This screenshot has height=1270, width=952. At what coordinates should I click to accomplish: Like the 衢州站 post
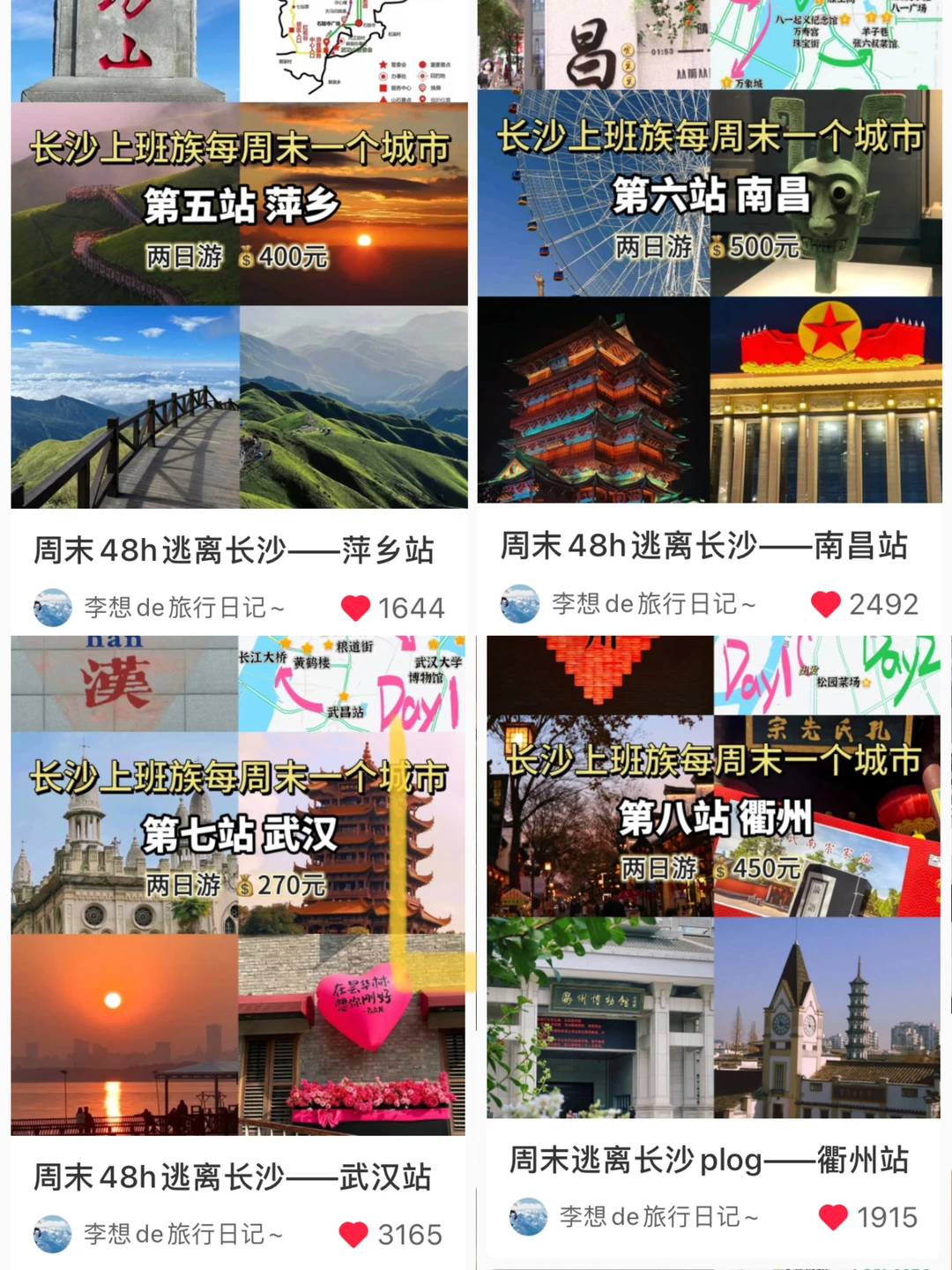coord(833,1217)
